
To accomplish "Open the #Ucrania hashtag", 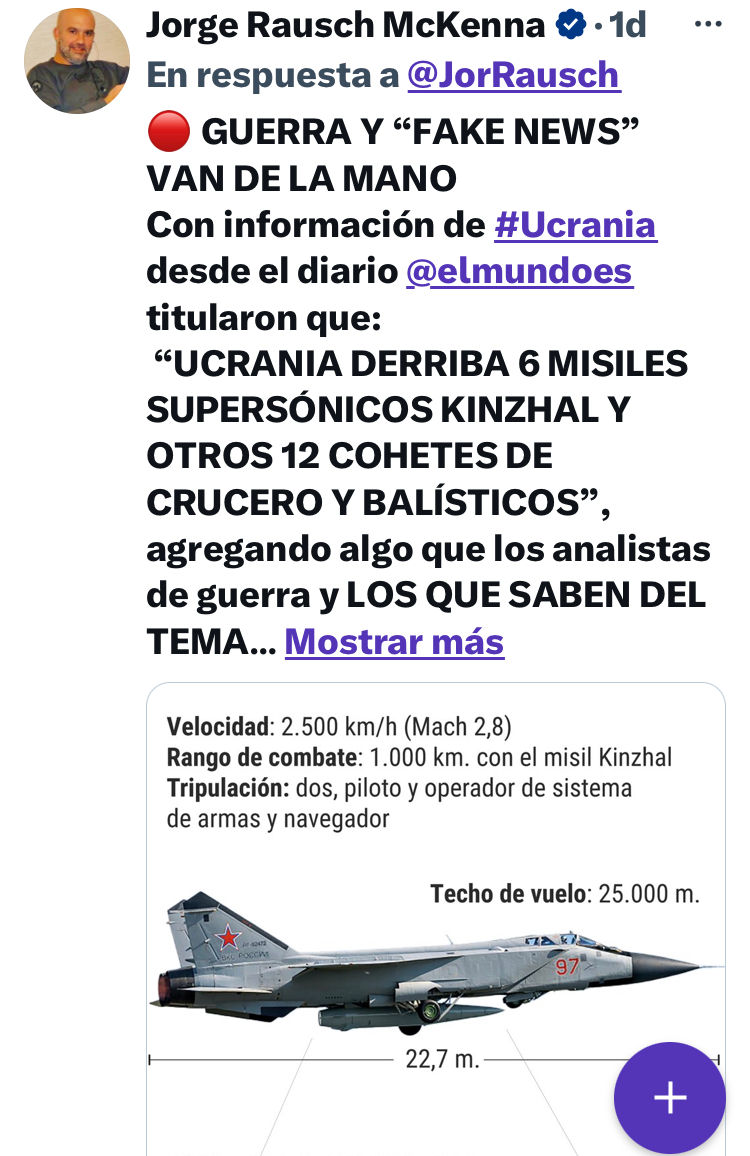I will point(575,225).
